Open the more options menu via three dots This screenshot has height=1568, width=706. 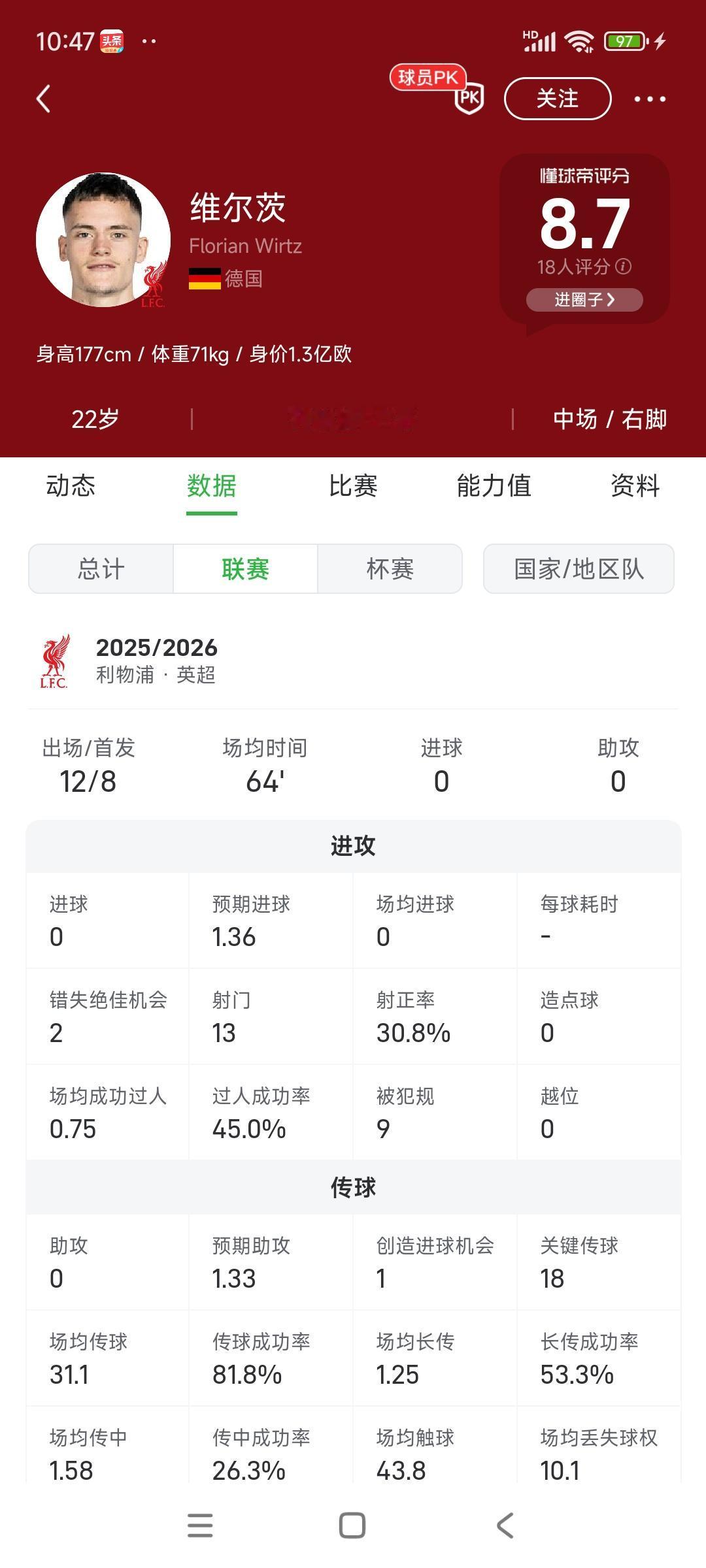pos(646,99)
